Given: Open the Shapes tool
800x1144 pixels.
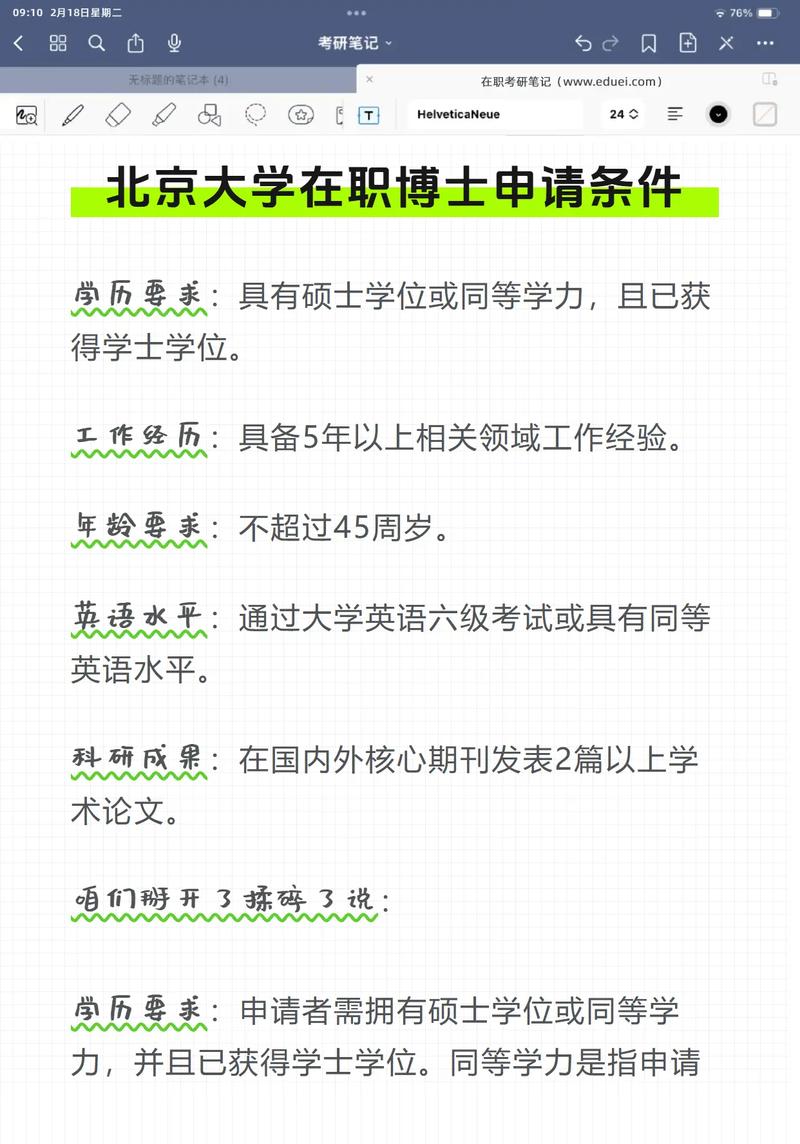Looking at the screenshot, I should (x=211, y=115).
